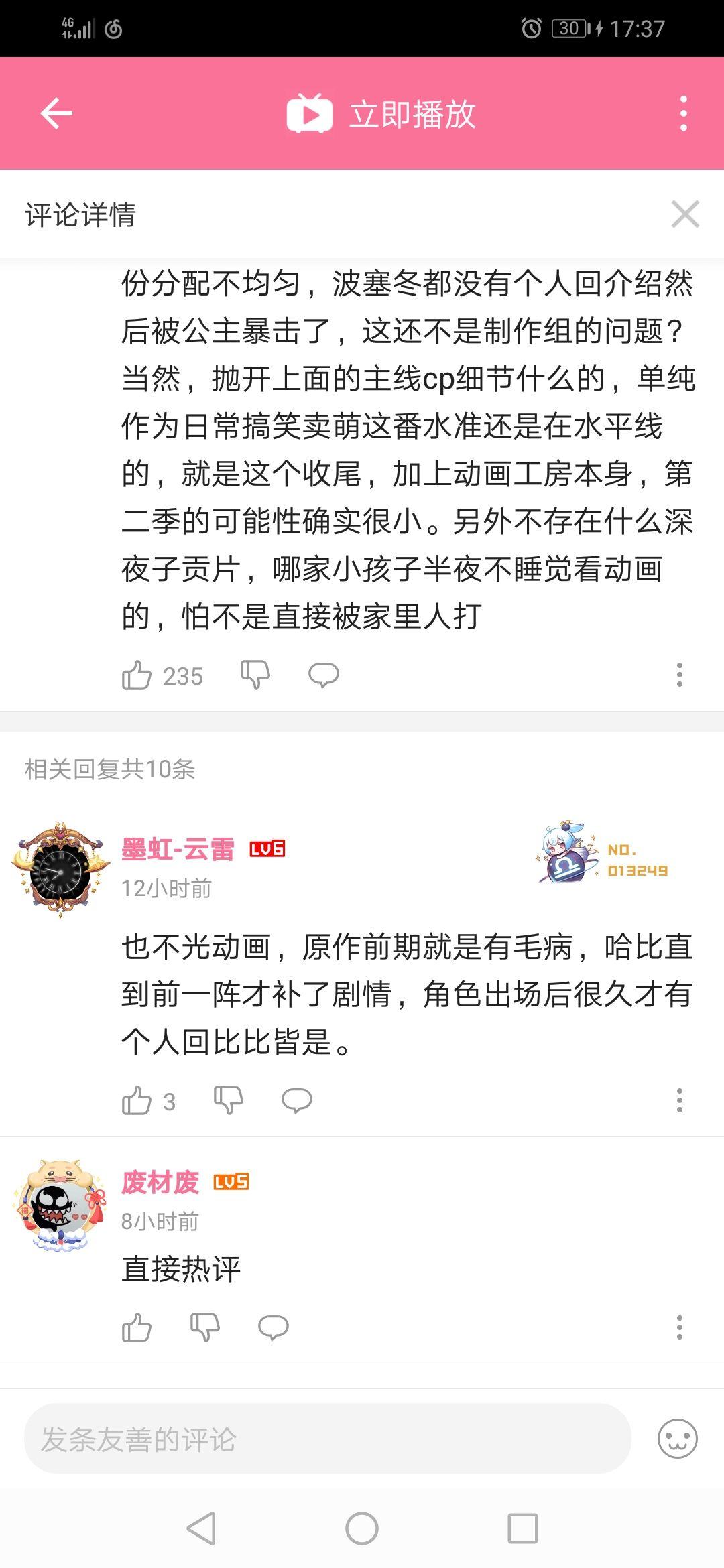Focus the 发条友善的评论 input field
The height and width of the screenshot is (1568, 724).
pos(327,1439)
